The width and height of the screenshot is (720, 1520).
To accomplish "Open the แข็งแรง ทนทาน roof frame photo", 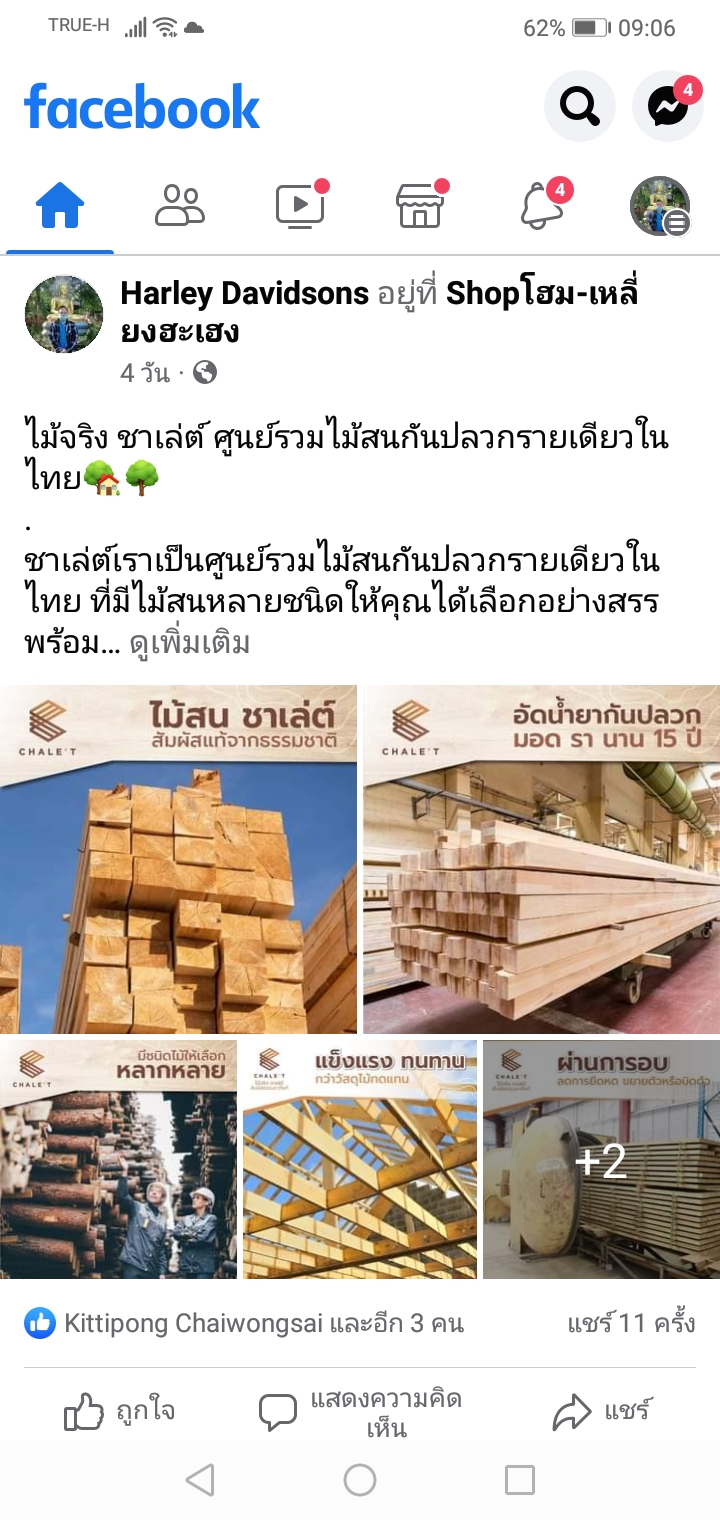I will point(360,1159).
